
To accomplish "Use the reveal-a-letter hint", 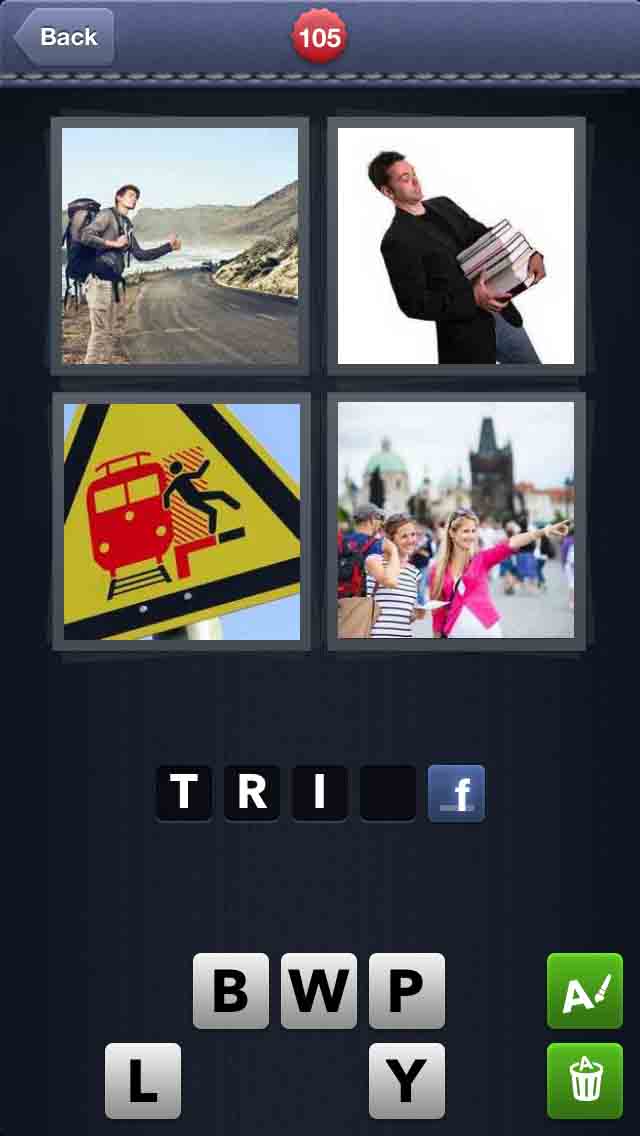I will tap(585, 991).
